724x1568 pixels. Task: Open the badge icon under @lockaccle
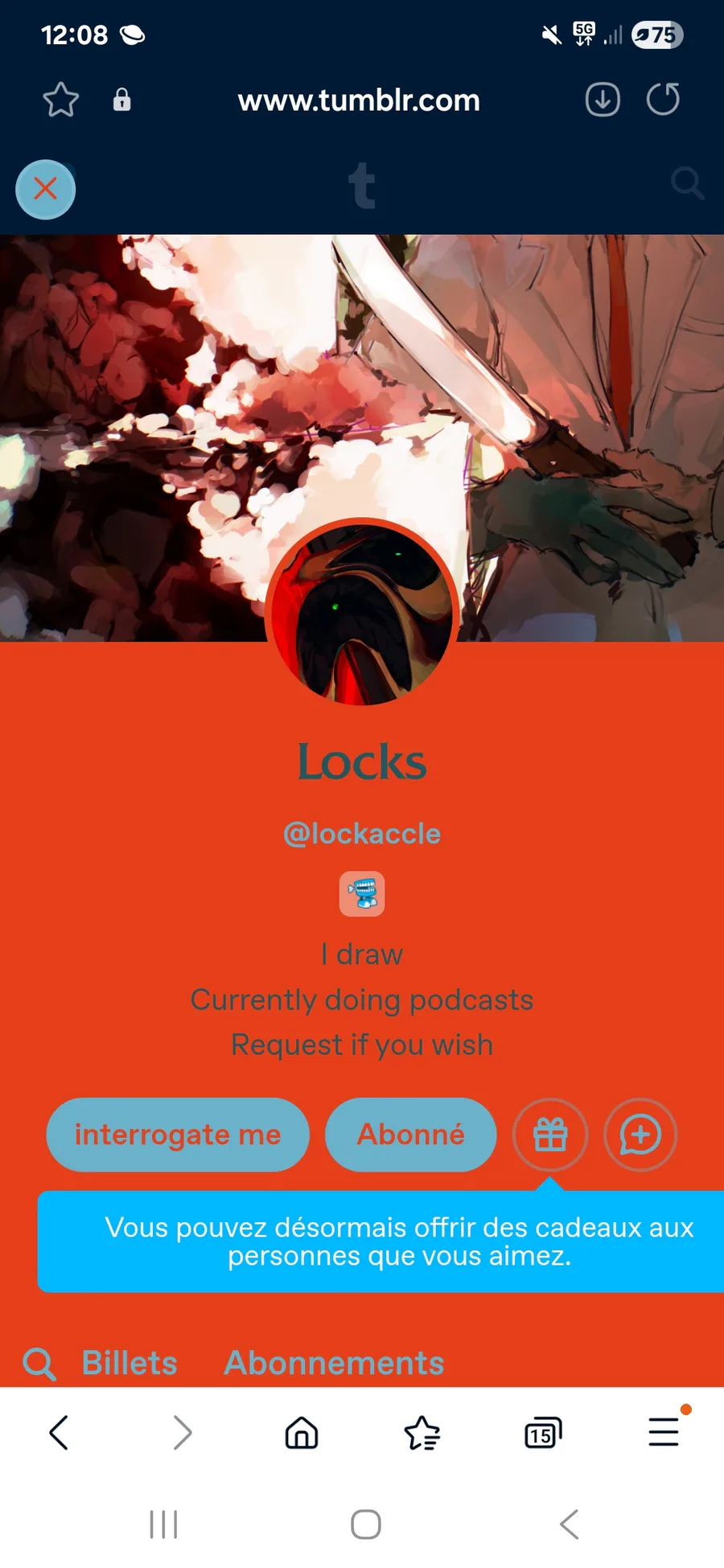pyautogui.click(x=362, y=893)
